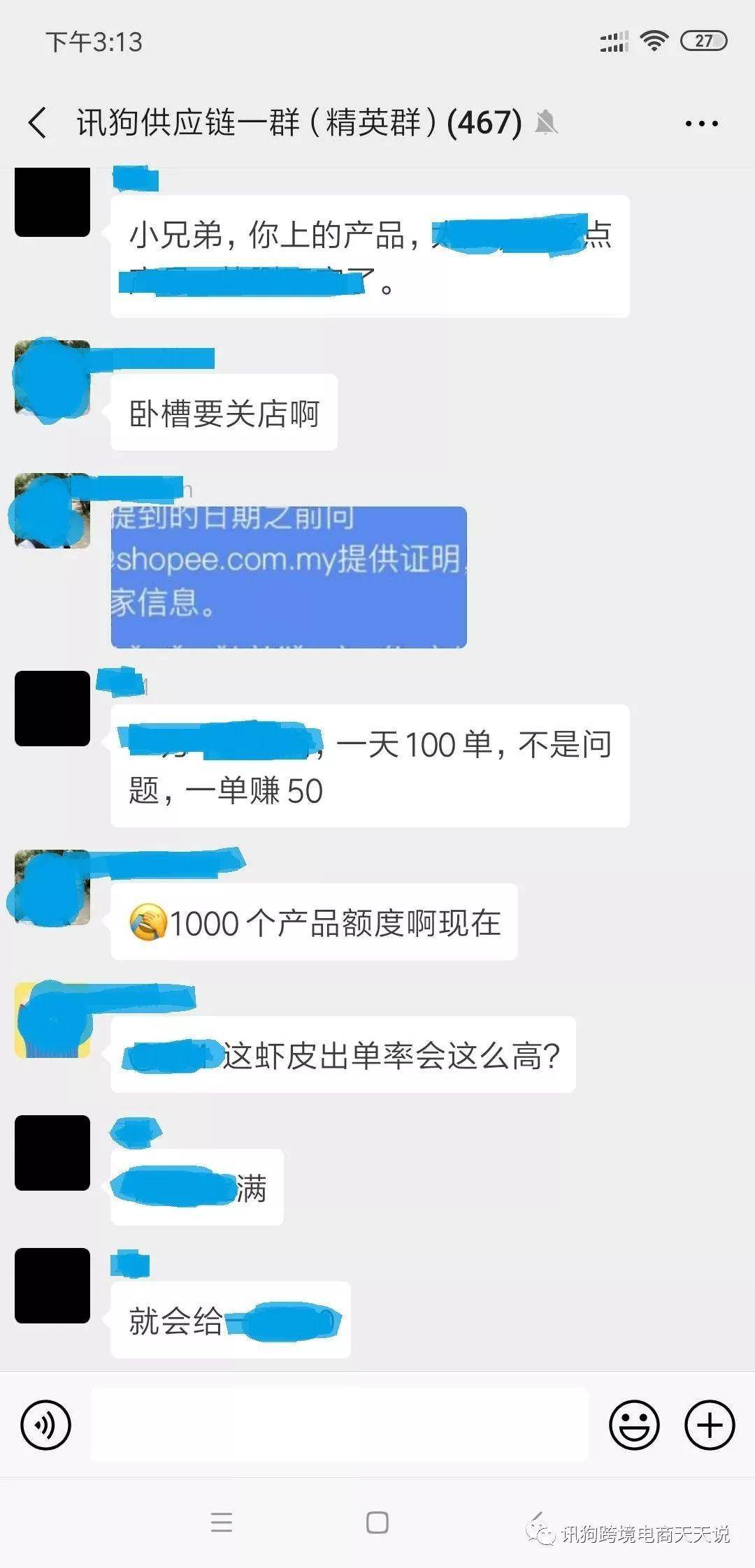View the shared shopee.com.my image message
The image size is (755, 1568).
tap(288, 577)
